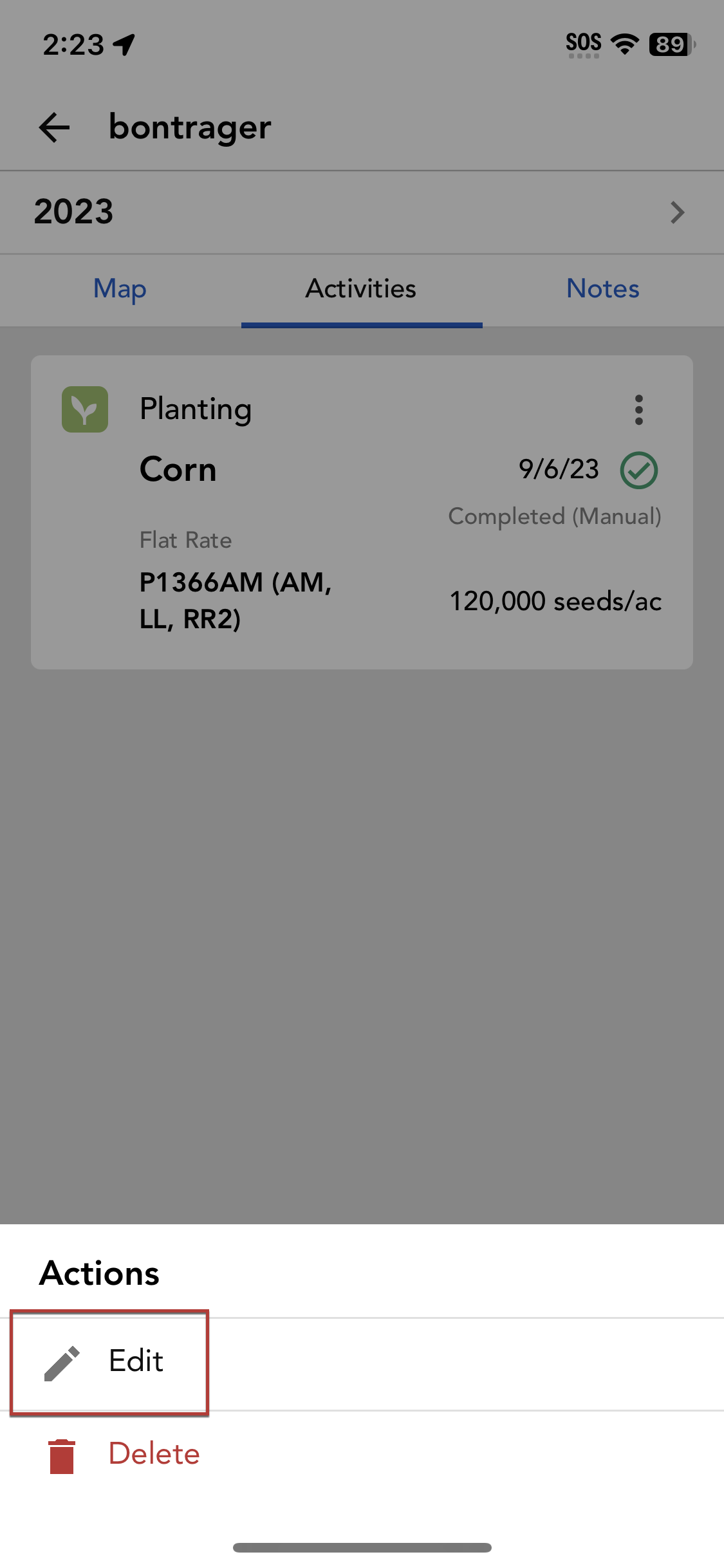Select the Activities tab
The width and height of the screenshot is (724, 1568).
click(362, 289)
